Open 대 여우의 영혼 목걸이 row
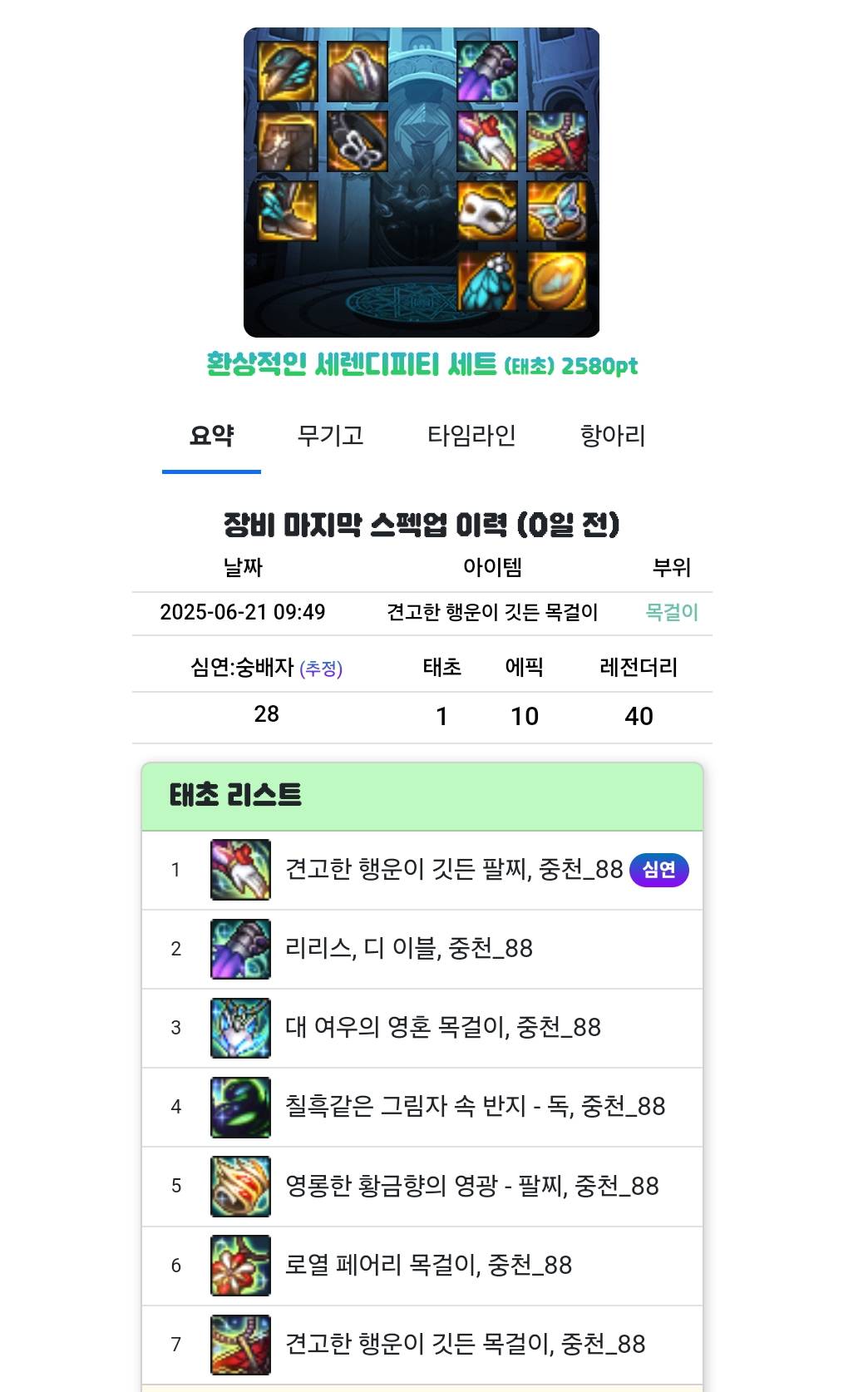The width and height of the screenshot is (868, 1392). coord(442,1028)
